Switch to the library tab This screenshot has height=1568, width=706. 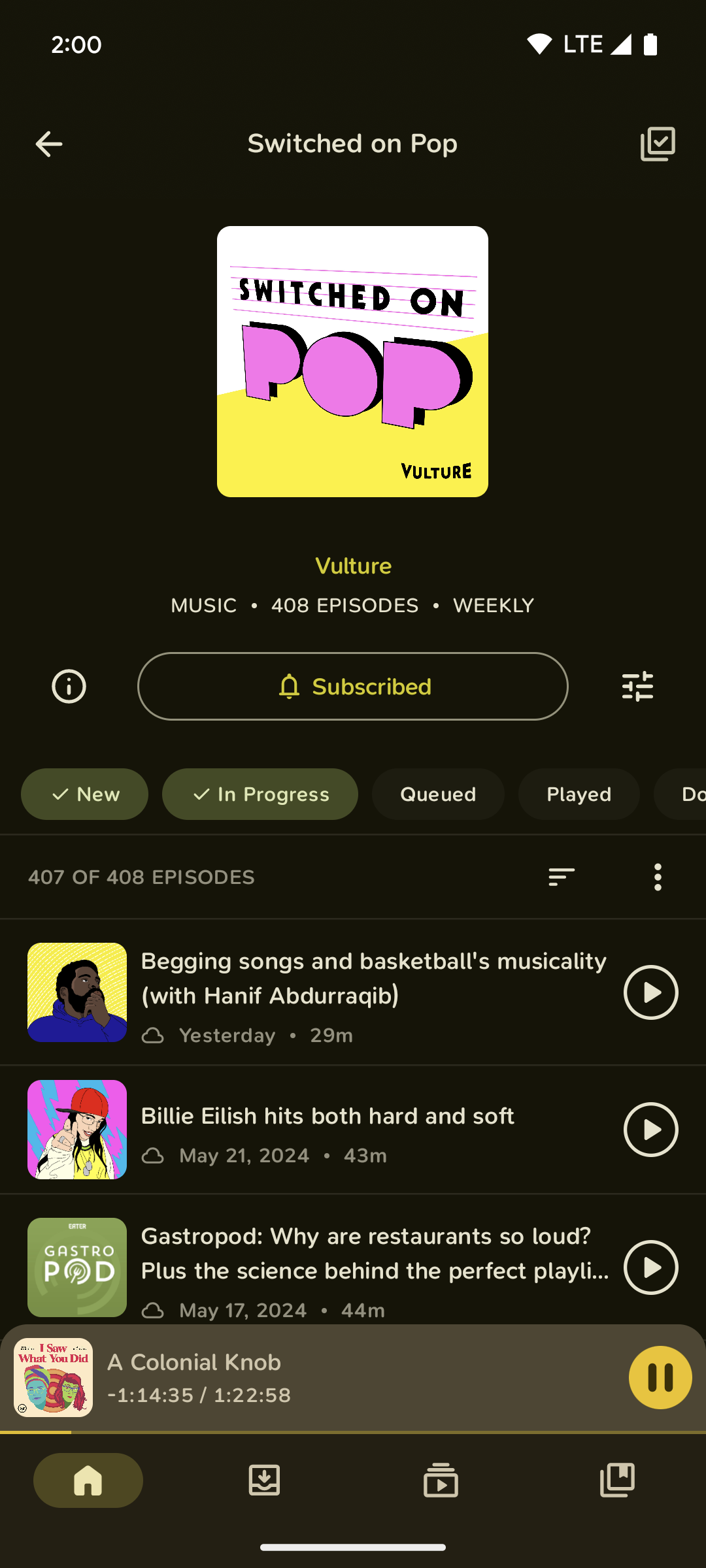point(618,1480)
